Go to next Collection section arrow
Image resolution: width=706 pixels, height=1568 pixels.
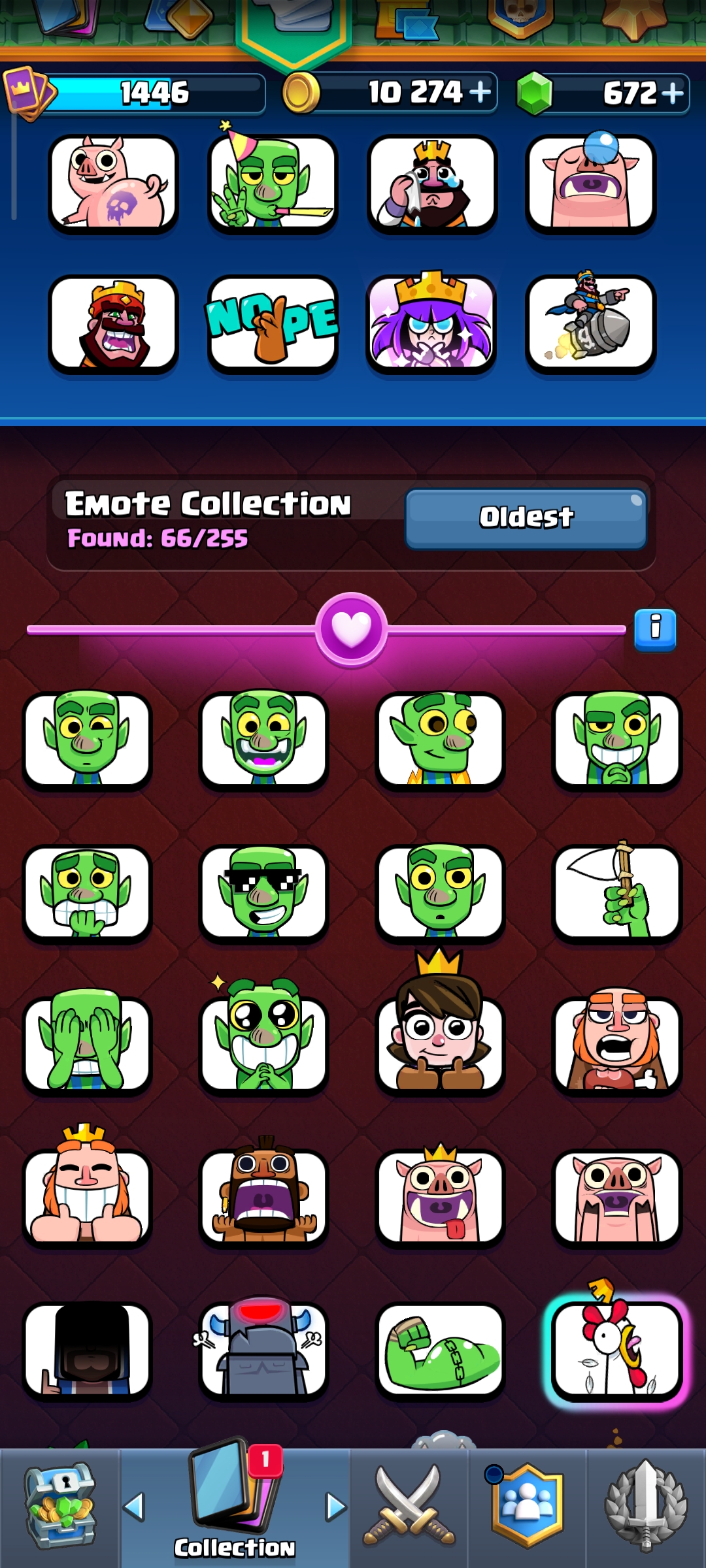(336, 1507)
